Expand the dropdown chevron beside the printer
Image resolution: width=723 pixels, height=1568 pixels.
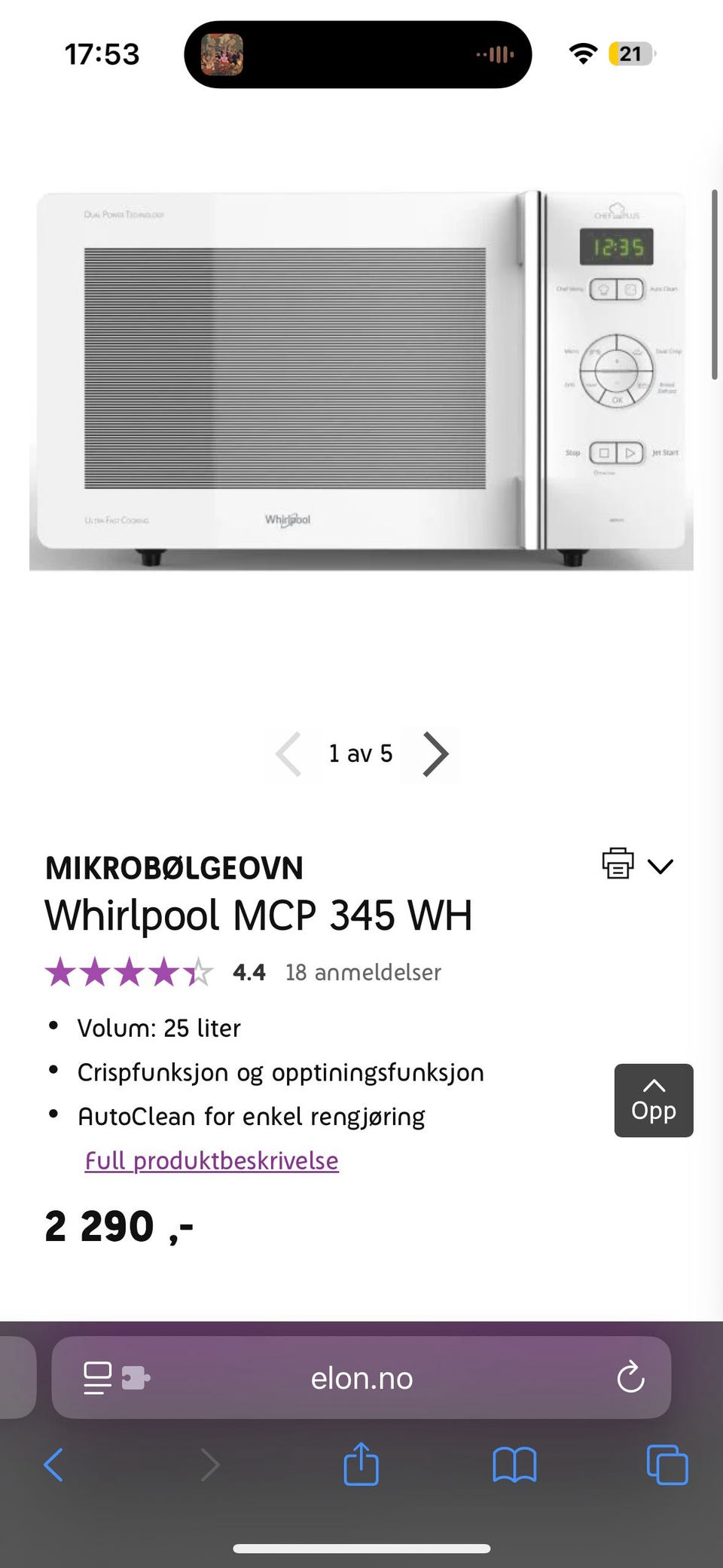click(660, 867)
